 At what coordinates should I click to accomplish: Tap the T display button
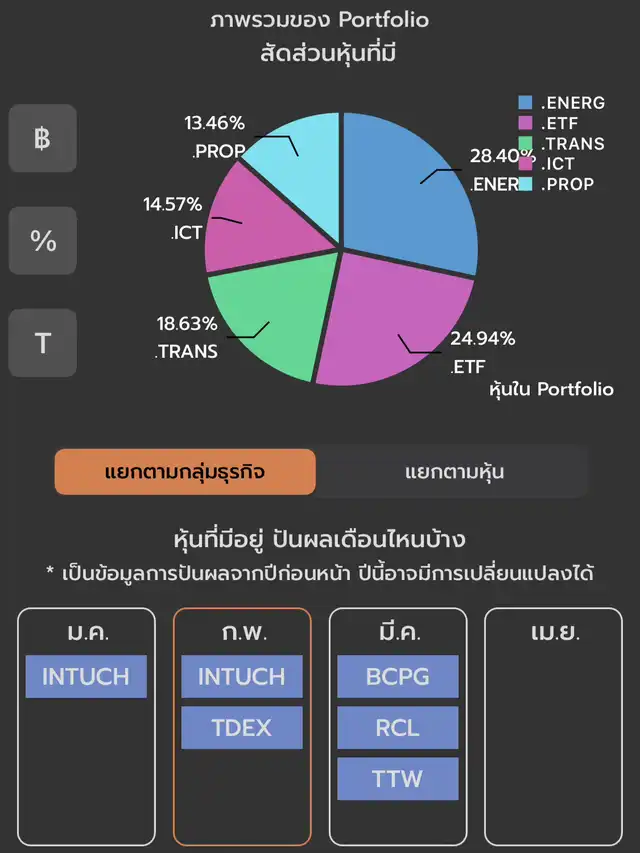[42, 343]
